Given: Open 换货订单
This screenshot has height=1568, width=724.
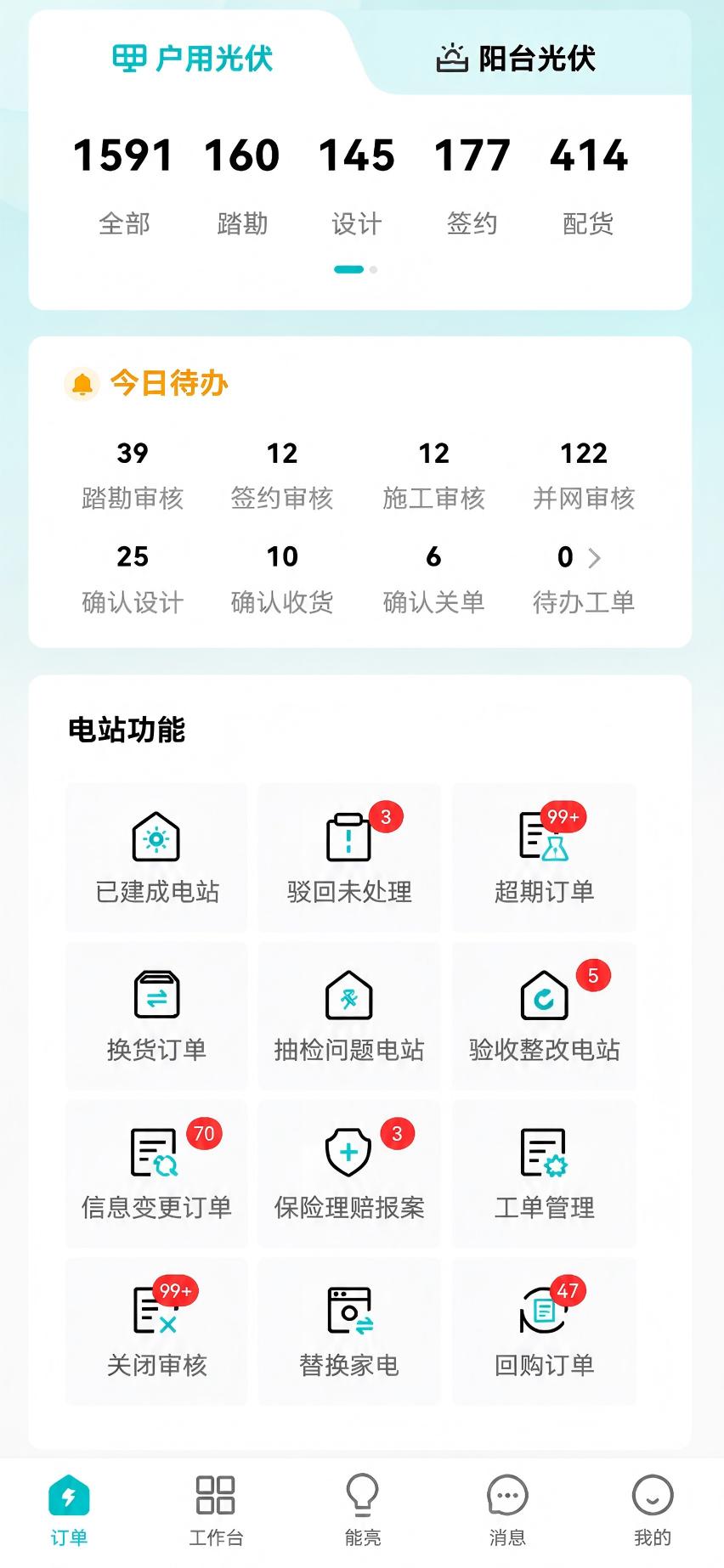Looking at the screenshot, I should point(156,1016).
